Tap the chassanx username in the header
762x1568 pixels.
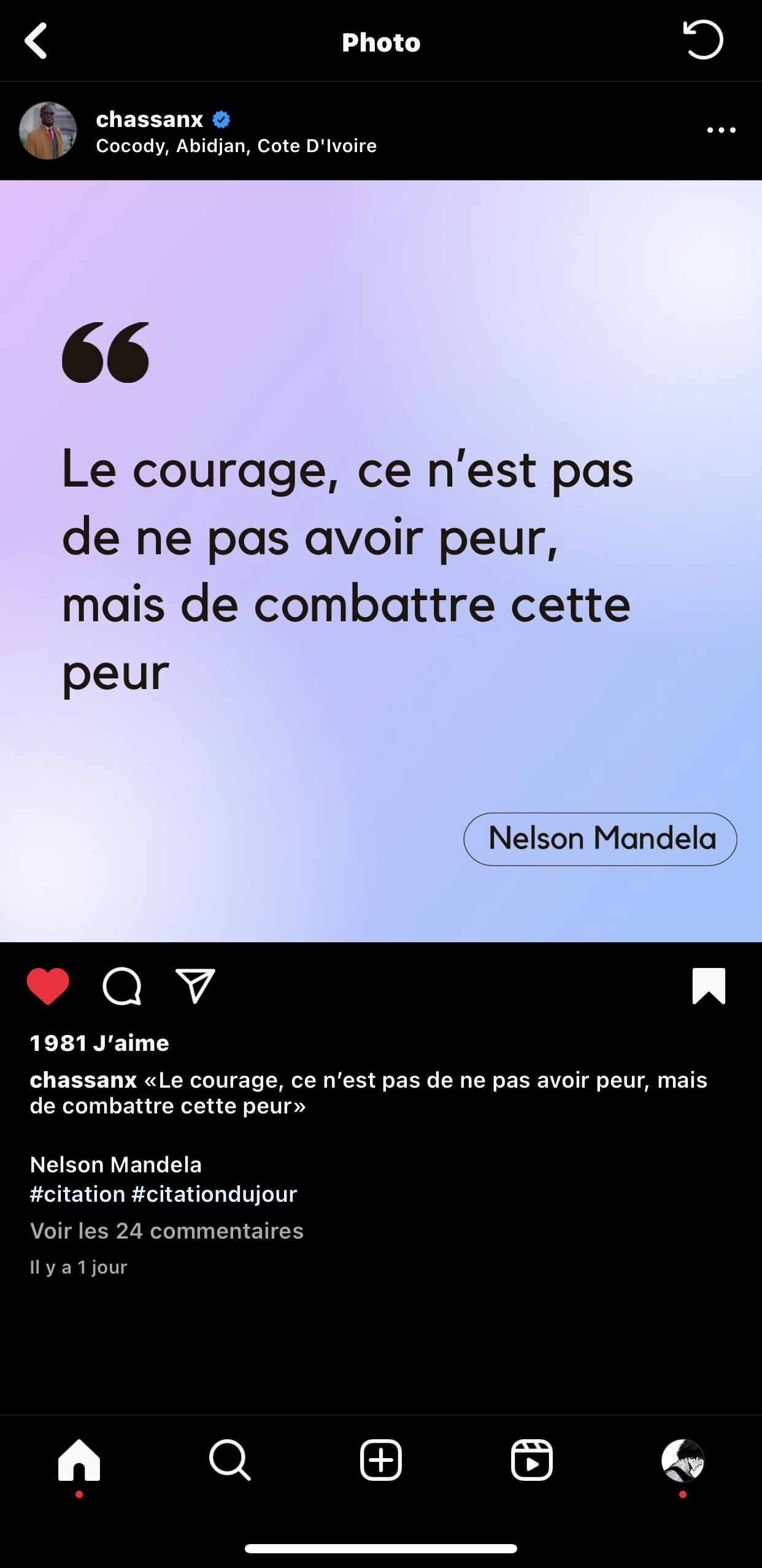tap(150, 119)
